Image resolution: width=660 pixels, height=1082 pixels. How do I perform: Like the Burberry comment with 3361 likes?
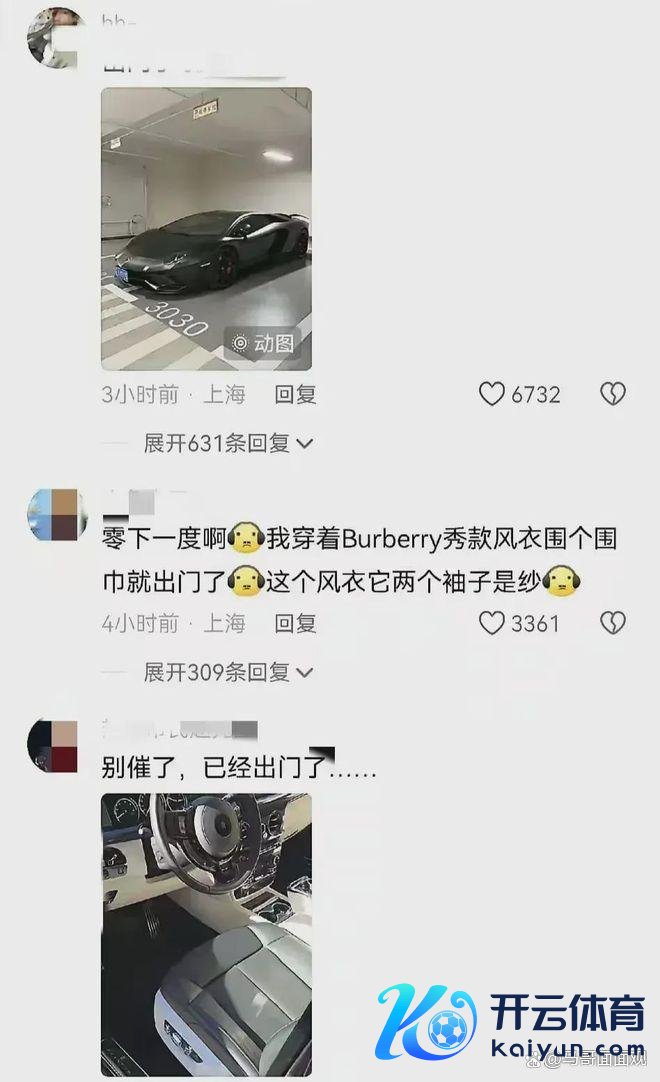(492, 623)
